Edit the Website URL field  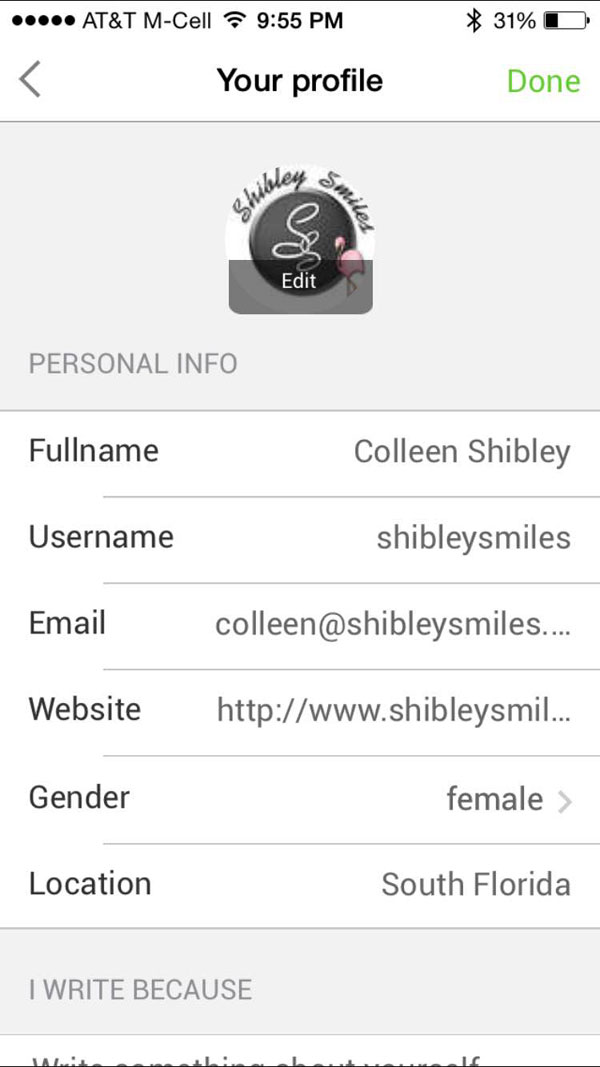coord(300,712)
